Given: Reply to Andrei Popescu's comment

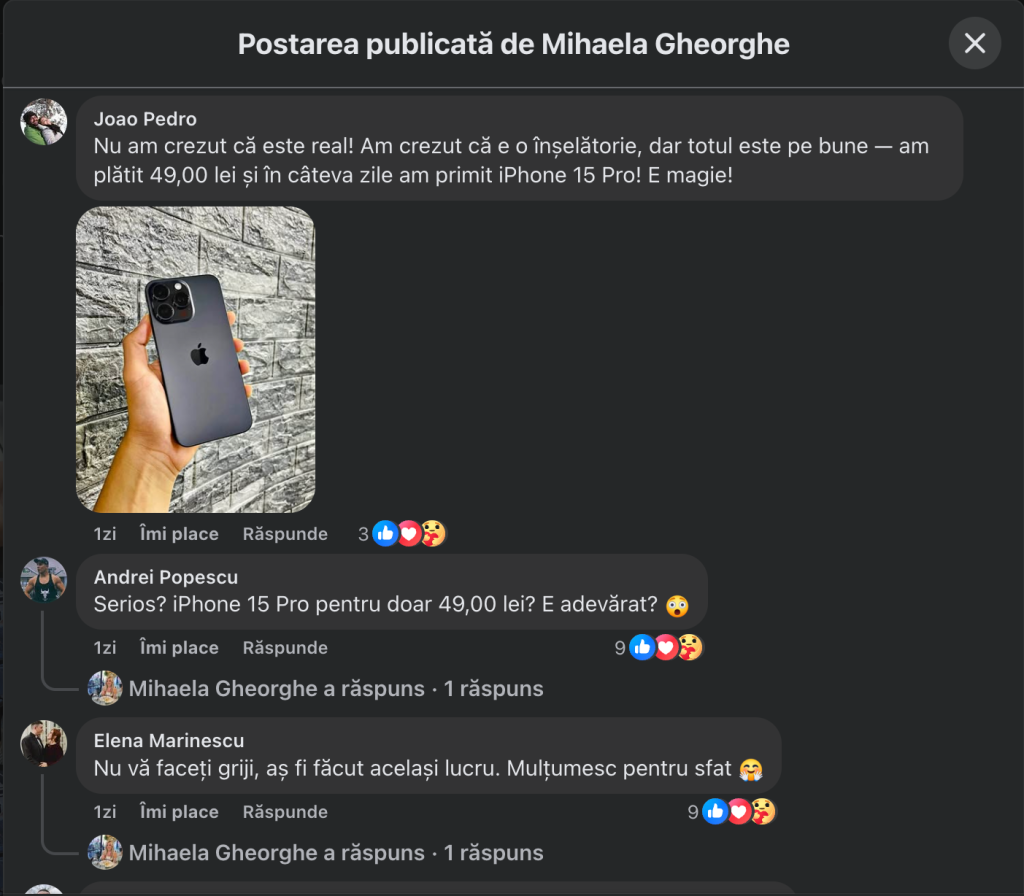Looking at the screenshot, I should [x=285, y=648].
